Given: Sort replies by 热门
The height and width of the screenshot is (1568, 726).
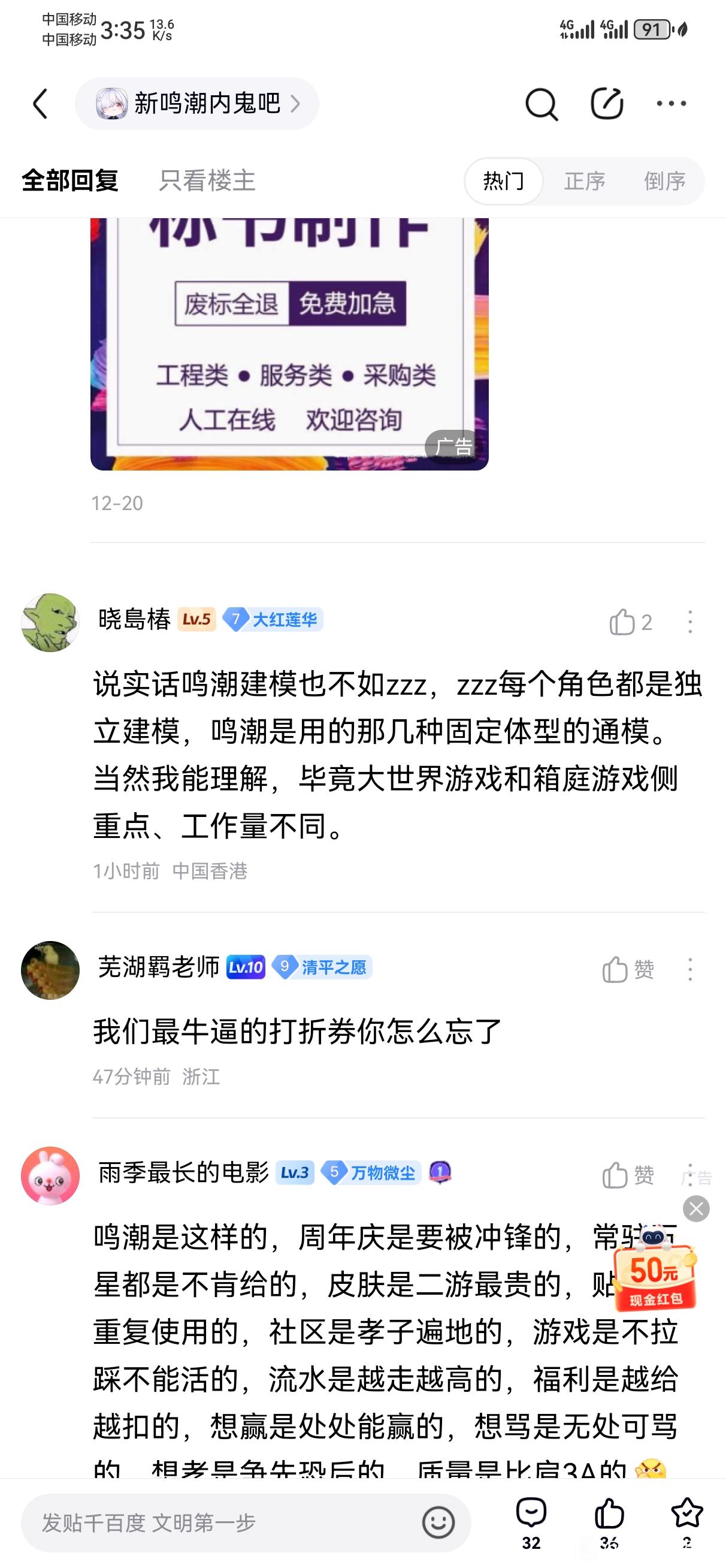Looking at the screenshot, I should (x=503, y=181).
